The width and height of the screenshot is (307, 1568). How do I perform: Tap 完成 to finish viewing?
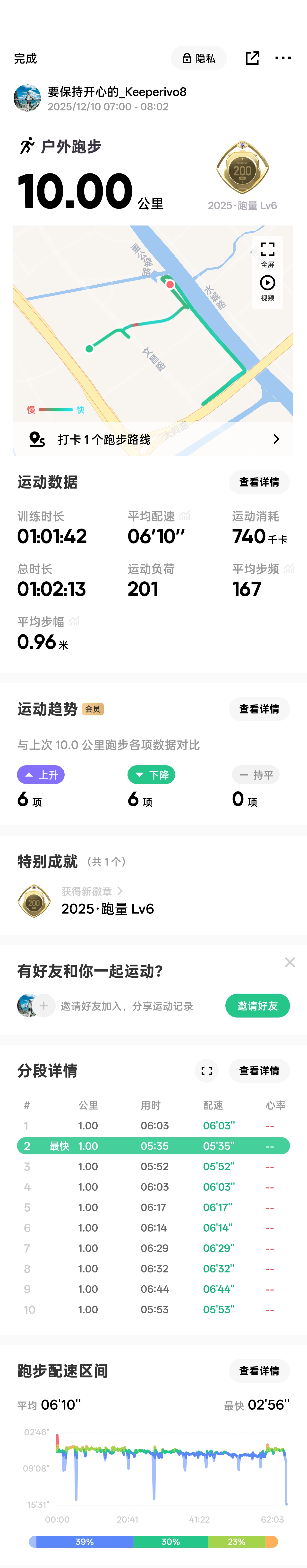click(x=26, y=58)
